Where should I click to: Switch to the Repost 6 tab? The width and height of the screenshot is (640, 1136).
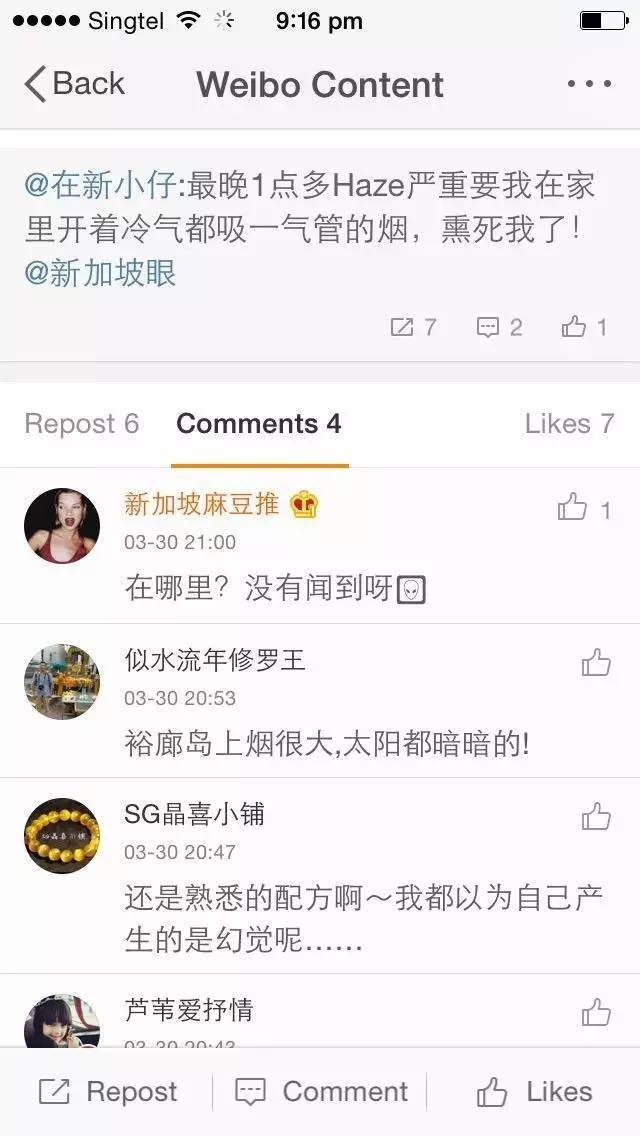[82, 424]
